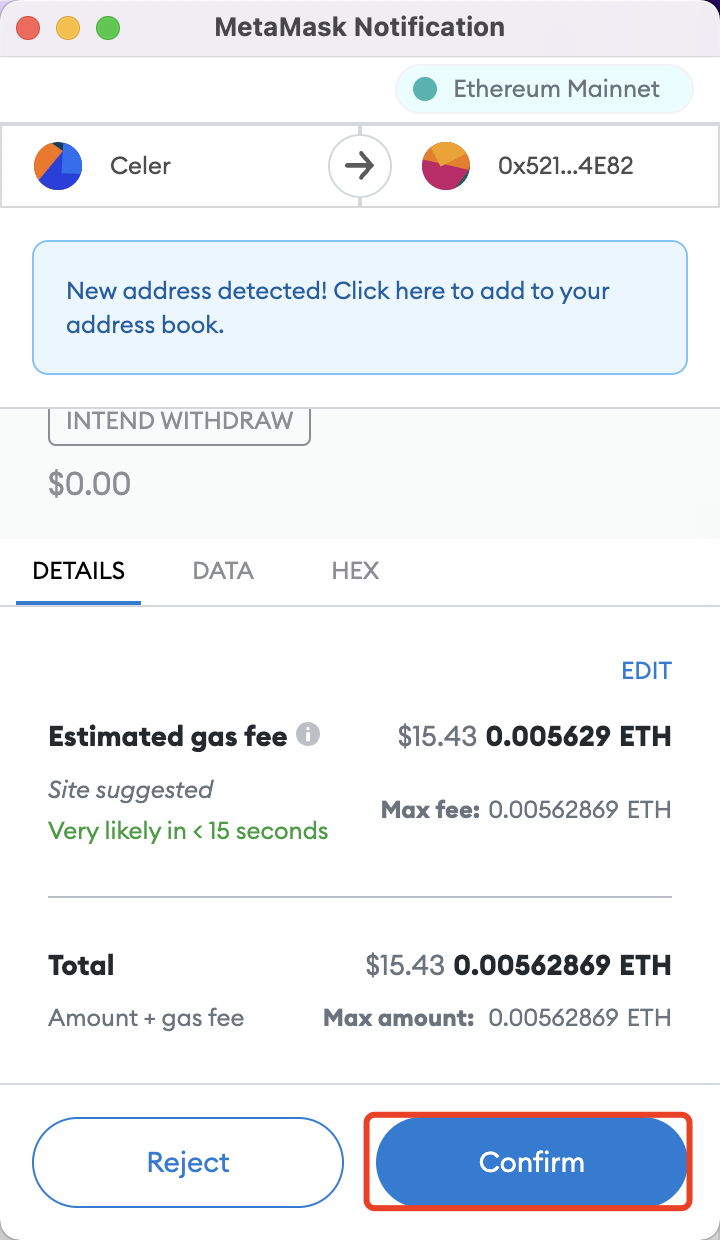The height and width of the screenshot is (1240, 720).
Task: Open the gas fee info icon
Action: [x=309, y=735]
